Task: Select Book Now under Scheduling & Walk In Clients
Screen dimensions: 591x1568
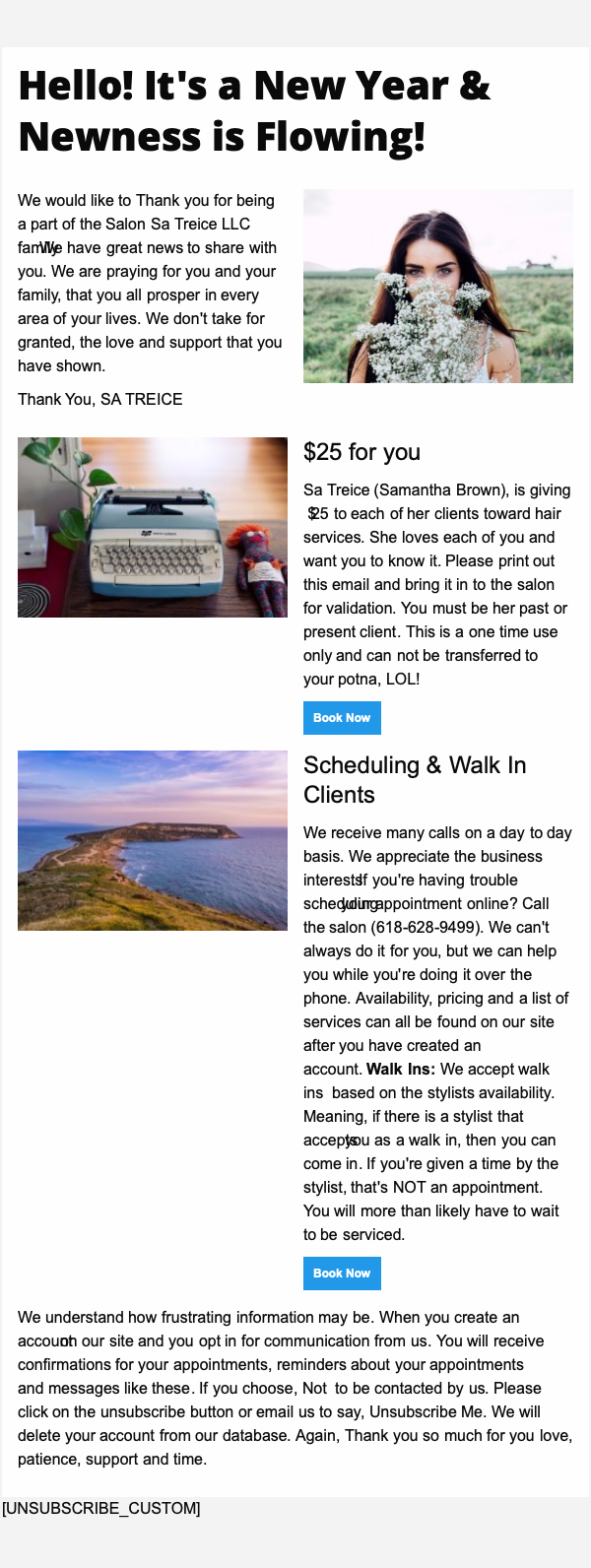Action: tap(342, 1274)
